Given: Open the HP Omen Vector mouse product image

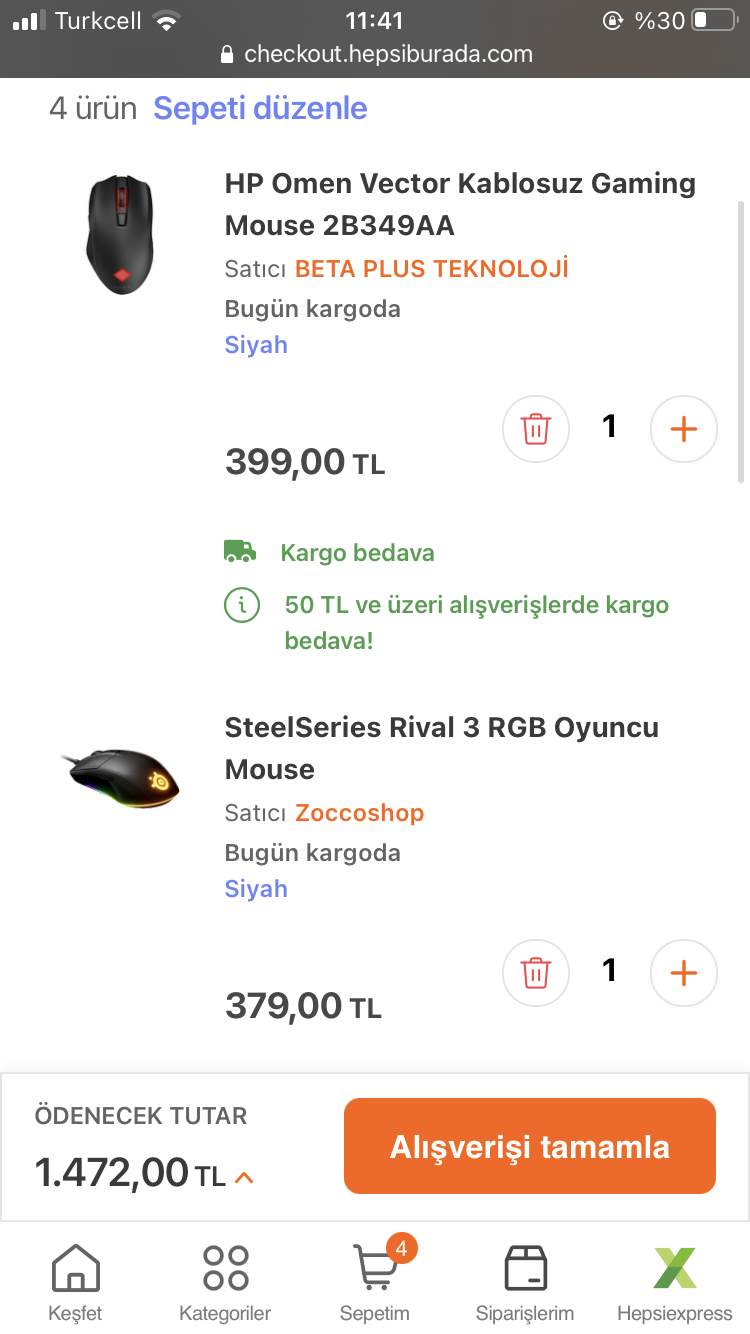Looking at the screenshot, I should click(x=119, y=234).
